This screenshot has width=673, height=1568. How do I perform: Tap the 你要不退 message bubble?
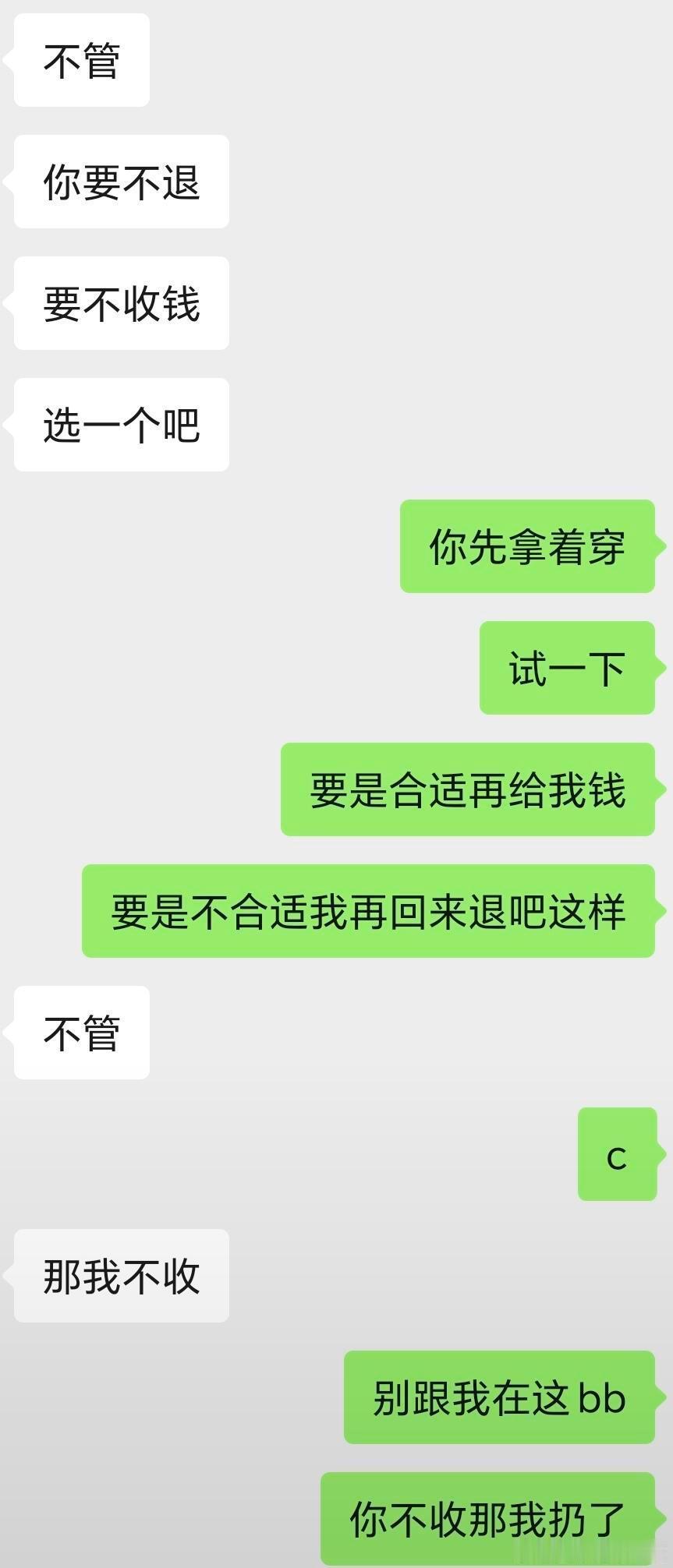(x=121, y=182)
